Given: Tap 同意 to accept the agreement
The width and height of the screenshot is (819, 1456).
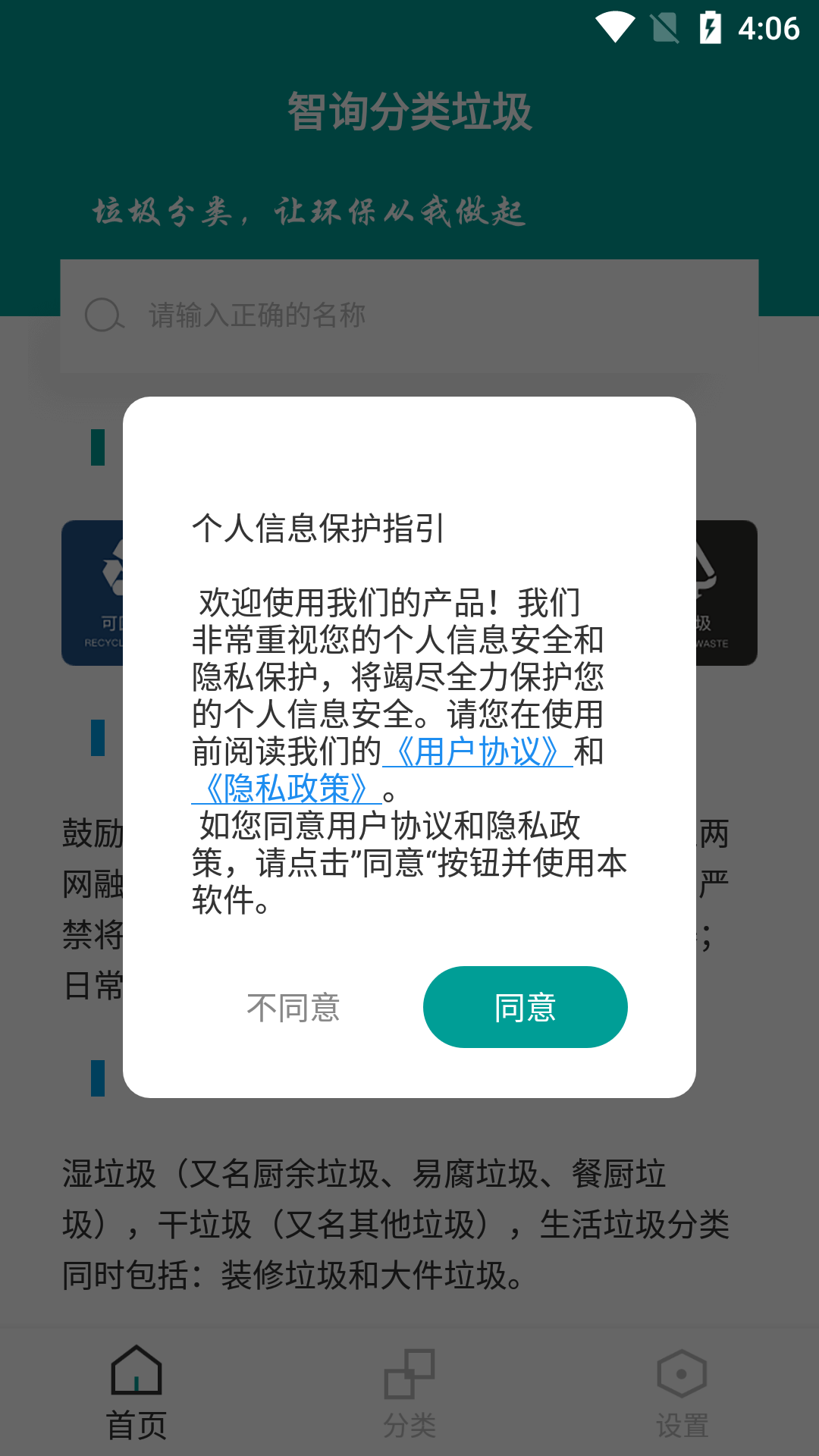Looking at the screenshot, I should (525, 1007).
